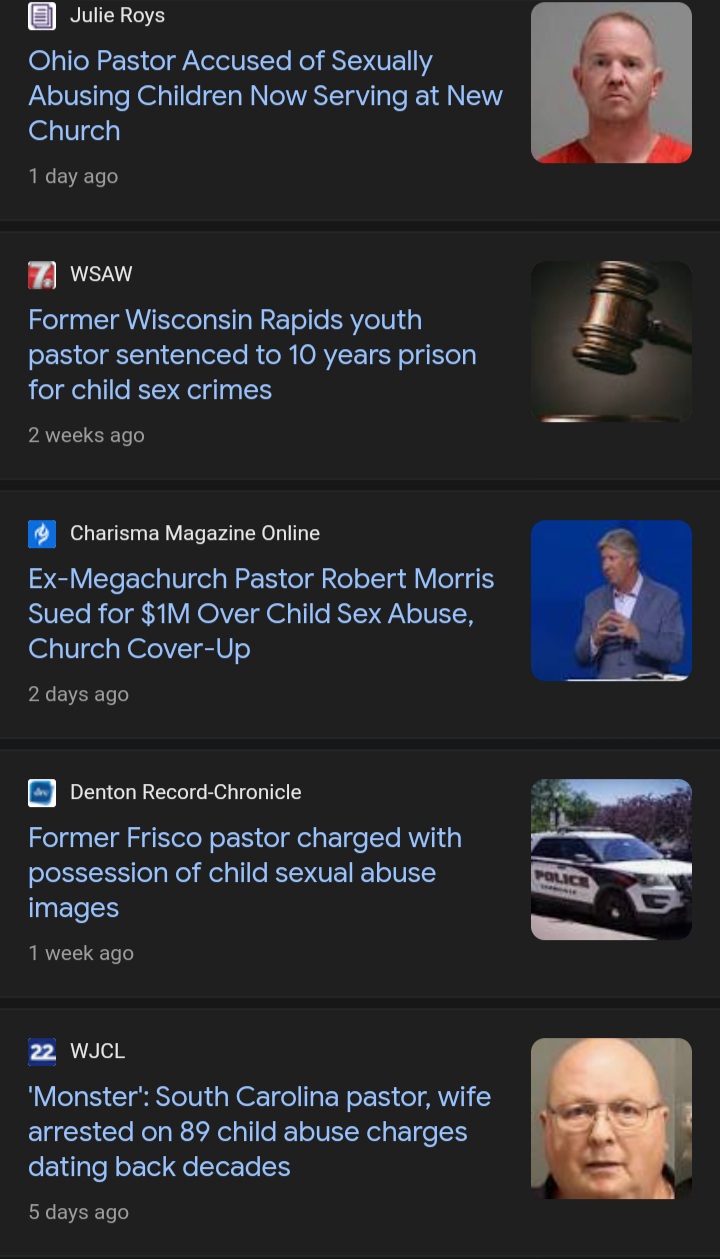Screen dimensions: 720x1259
Task: Tap the mugshot thumbnail of the Ohio pastor story
Action: click(611, 82)
